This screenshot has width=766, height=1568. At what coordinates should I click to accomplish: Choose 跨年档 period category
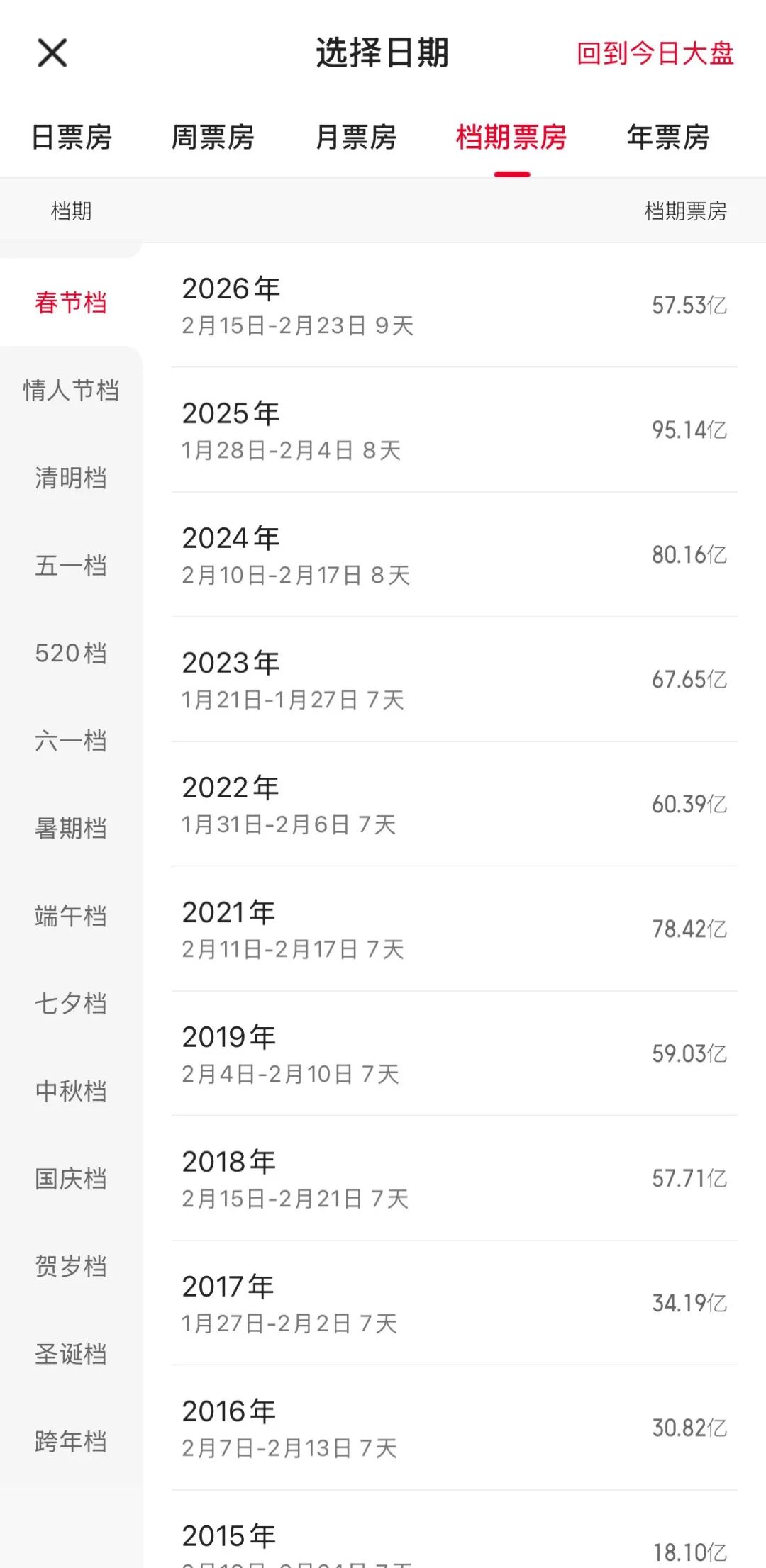tap(71, 1442)
